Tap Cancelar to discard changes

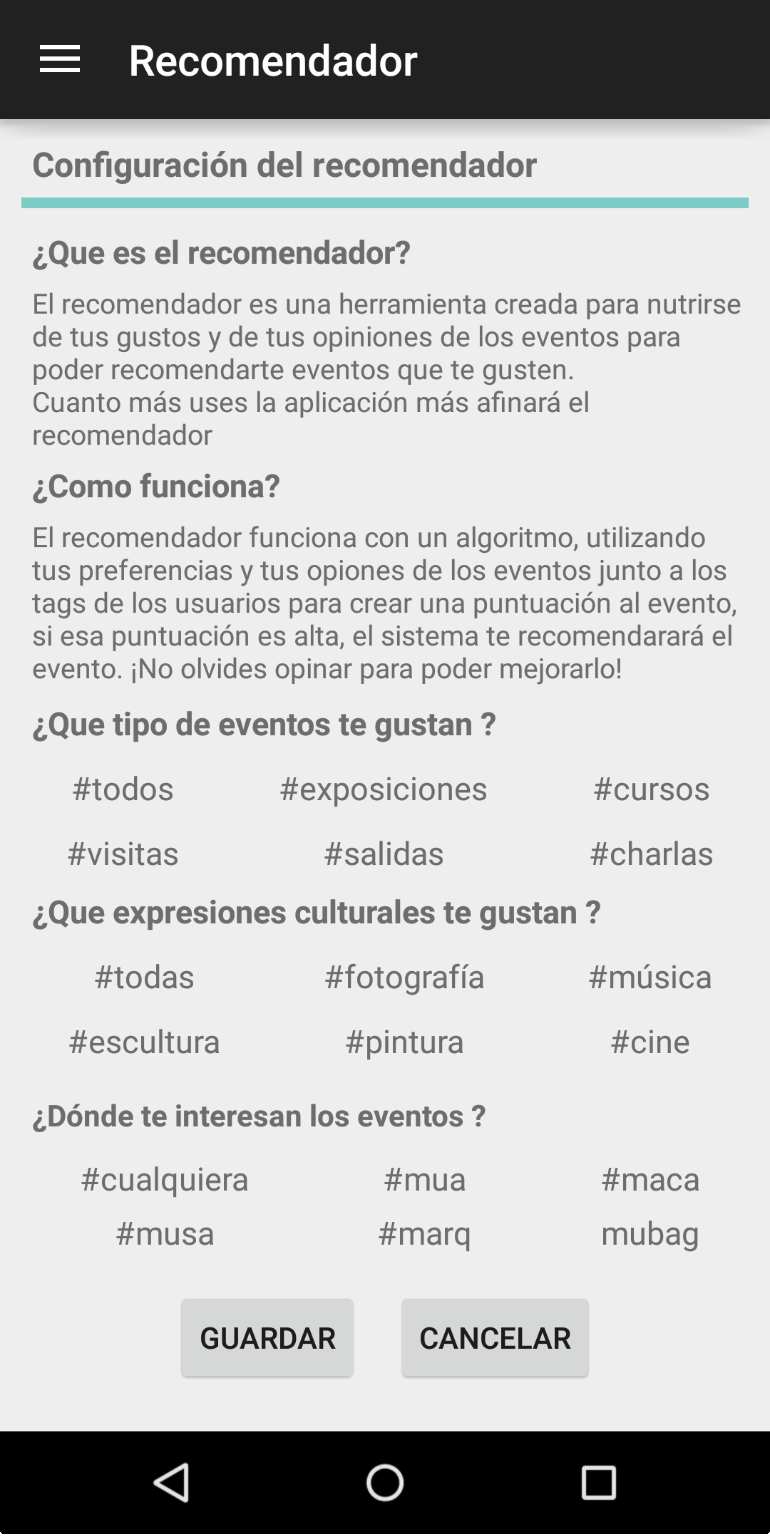(495, 1338)
